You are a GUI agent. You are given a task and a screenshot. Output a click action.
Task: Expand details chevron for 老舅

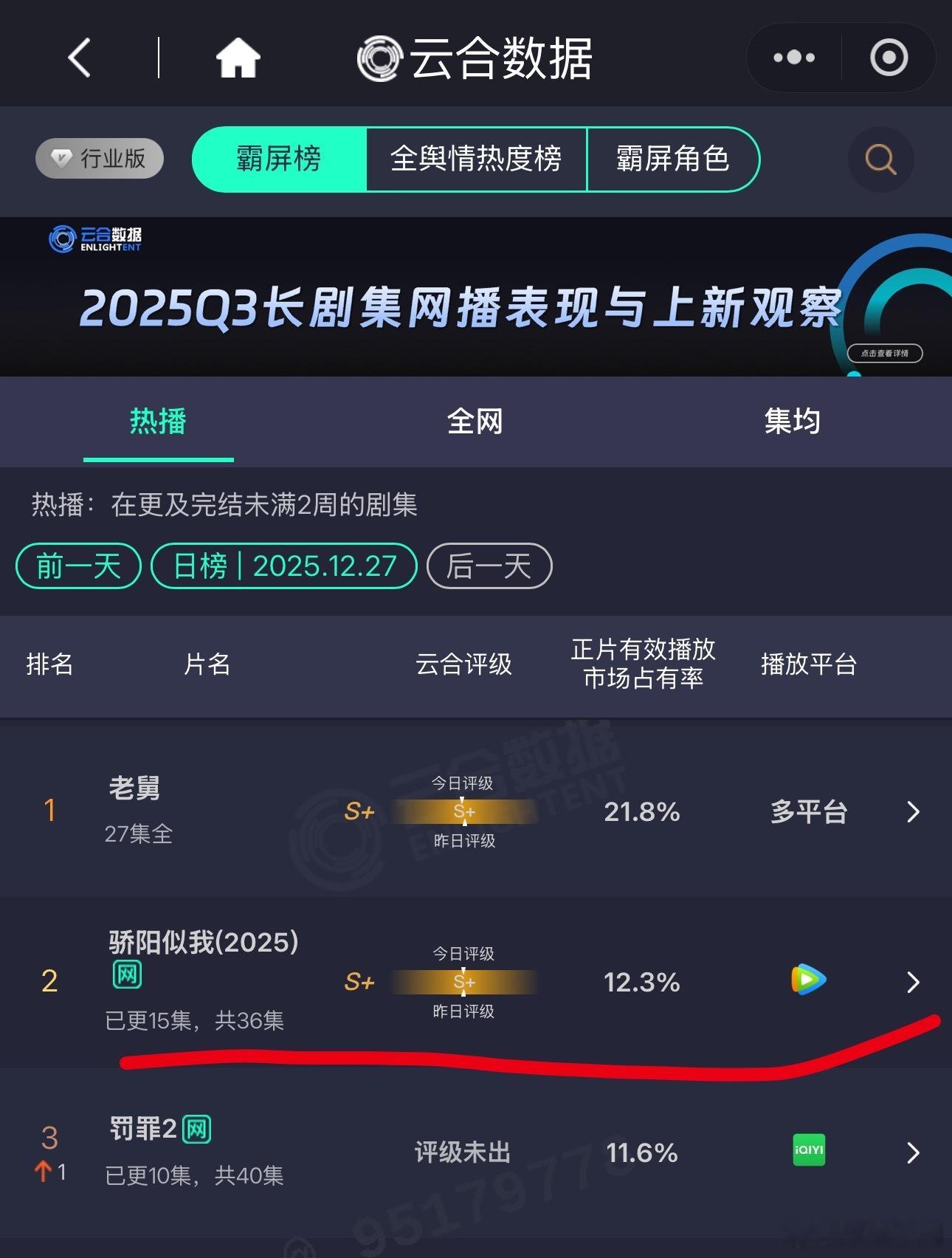(x=912, y=812)
